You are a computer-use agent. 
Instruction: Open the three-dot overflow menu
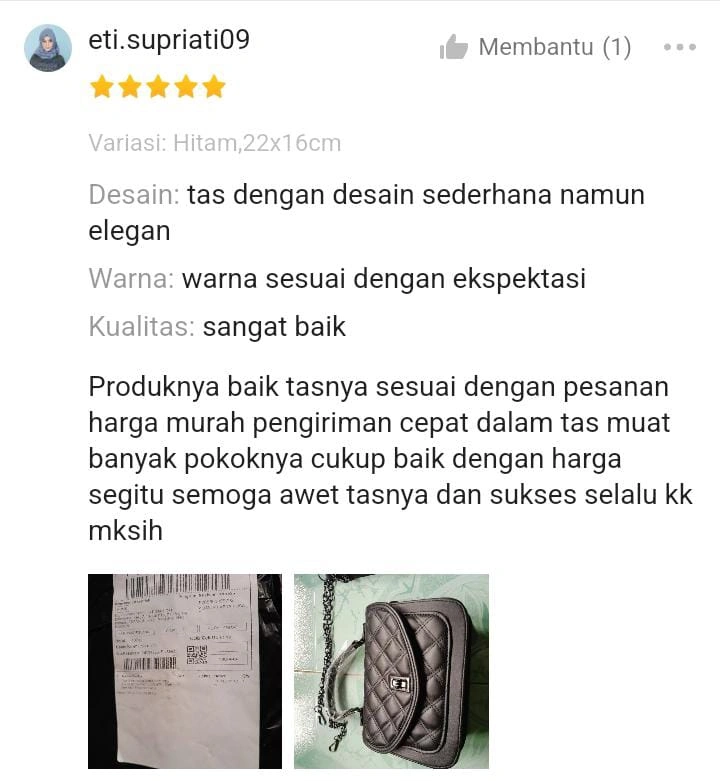(679, 47)
